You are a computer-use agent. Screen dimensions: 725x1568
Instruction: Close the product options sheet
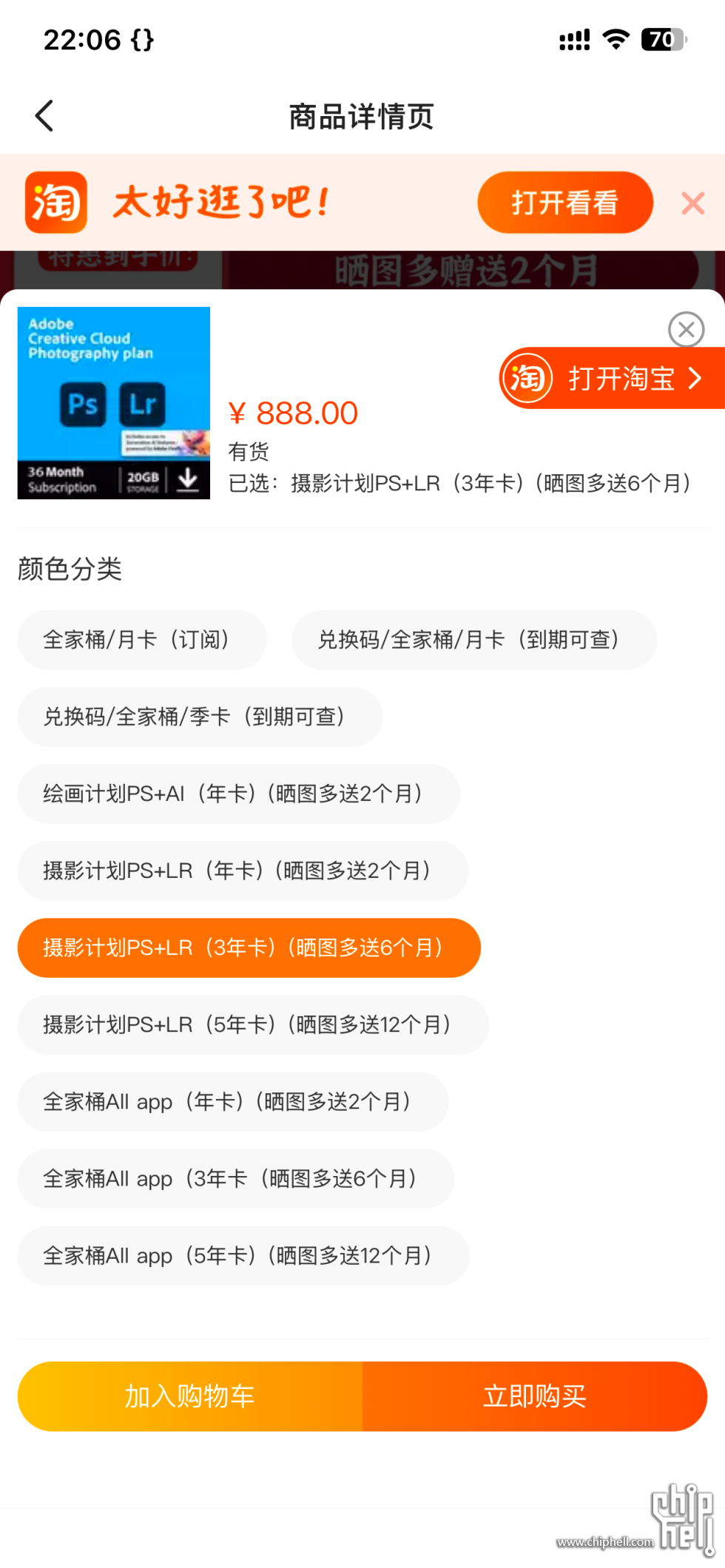686,329
